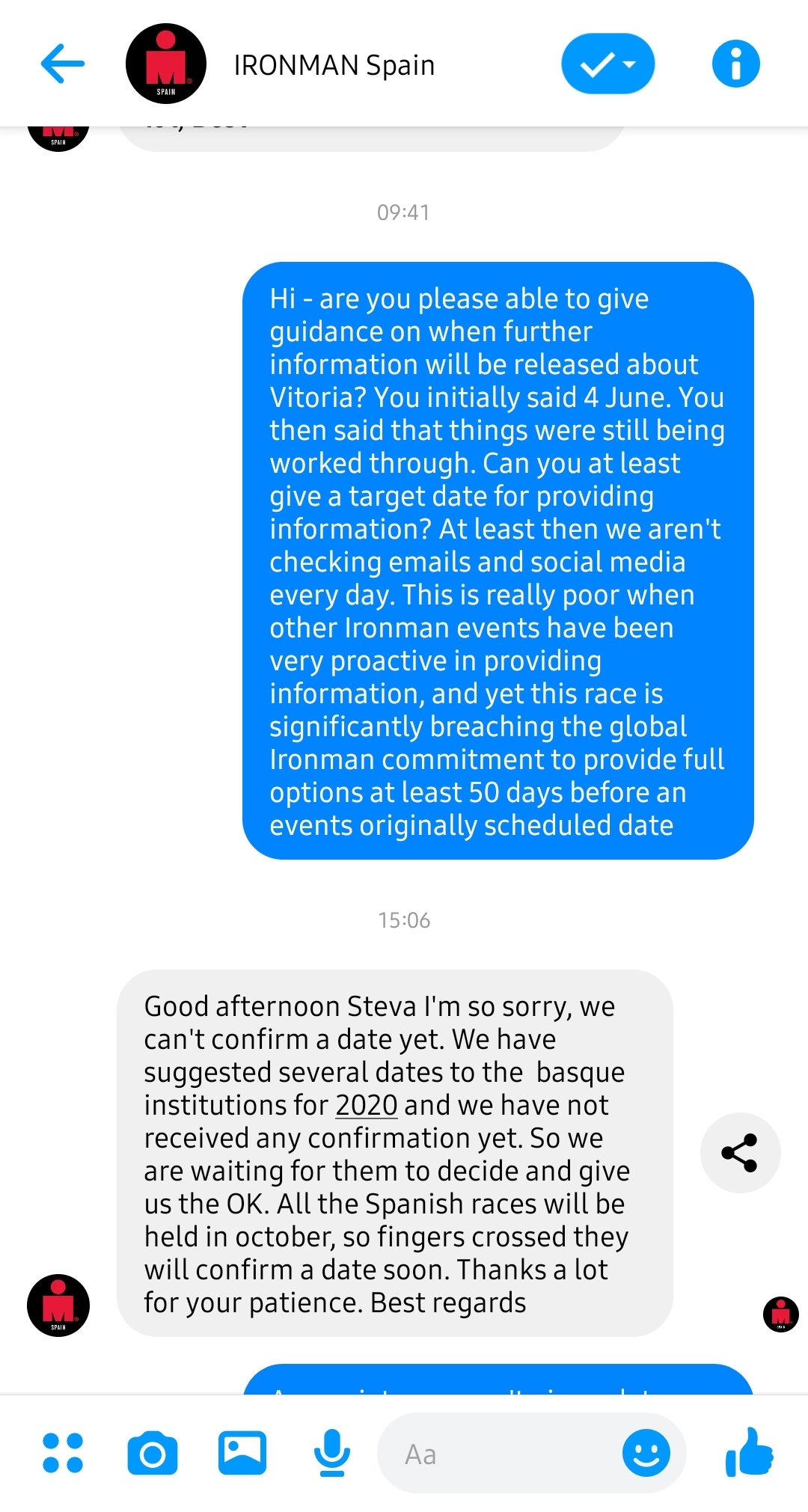Open conversation info for IRONMAN Spain
Image resolution: width=808 pixels, height=1512 pixels.
pyautogui.click(x=735, y=64)
